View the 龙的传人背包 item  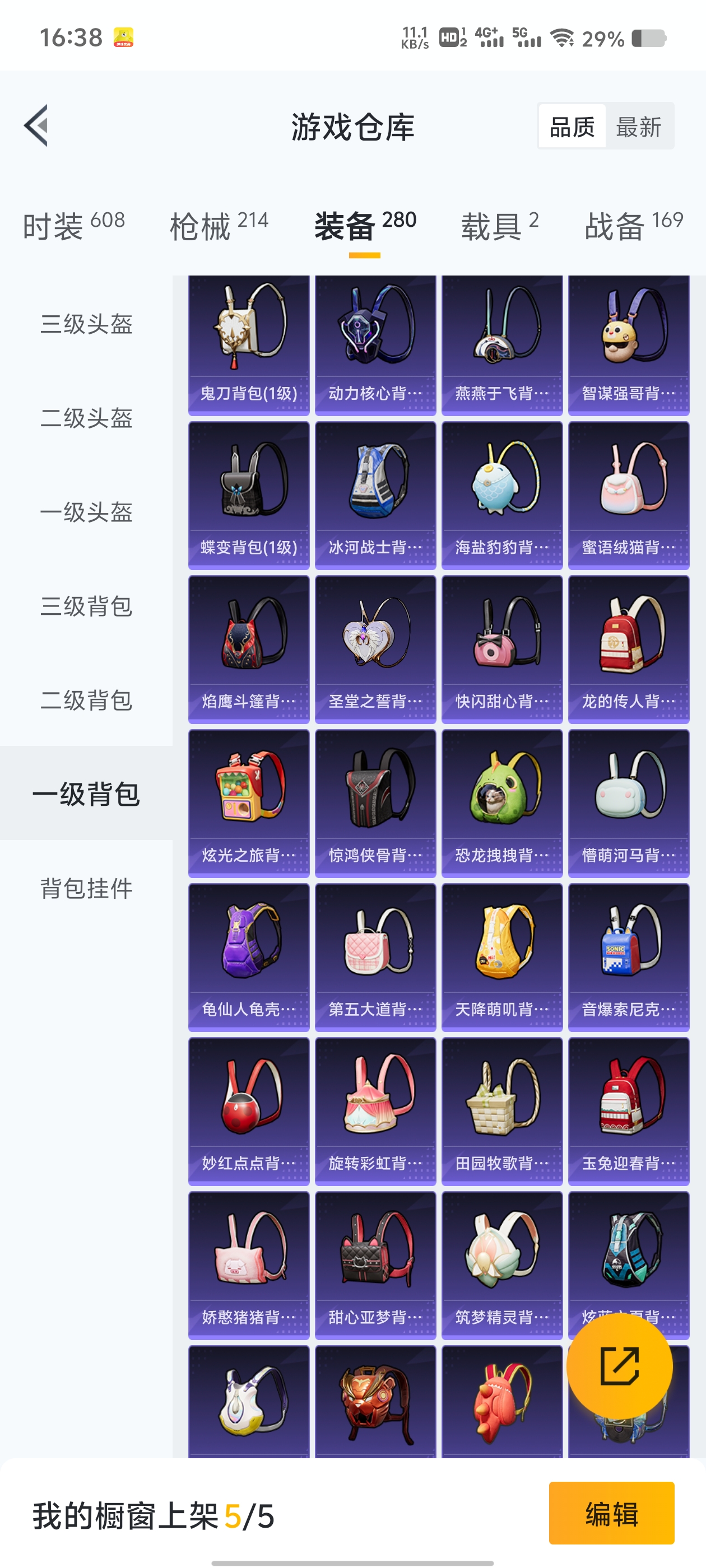pos(629,650)
